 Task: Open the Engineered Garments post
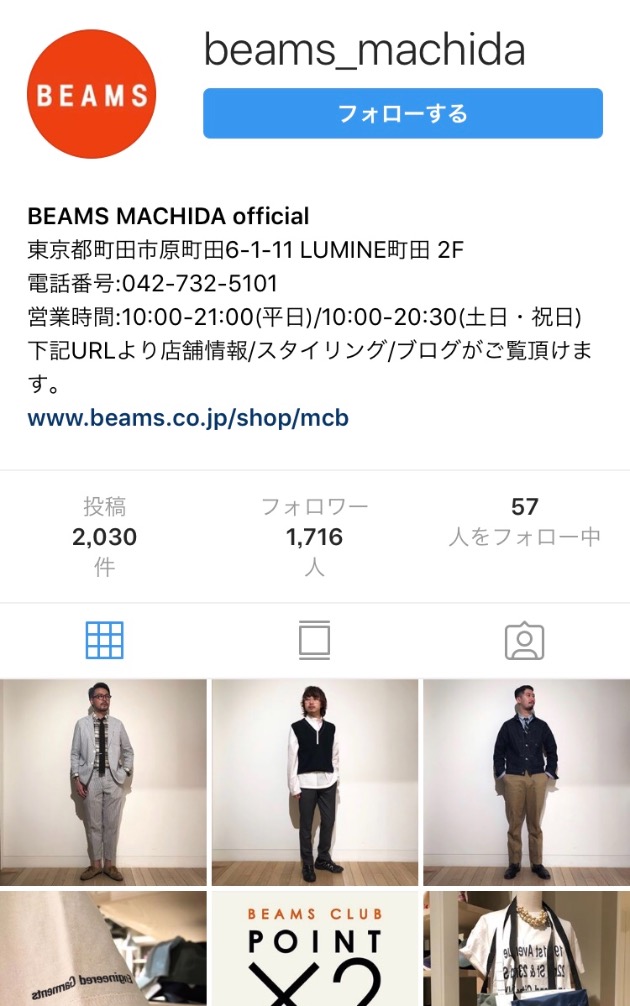(104, 950)
